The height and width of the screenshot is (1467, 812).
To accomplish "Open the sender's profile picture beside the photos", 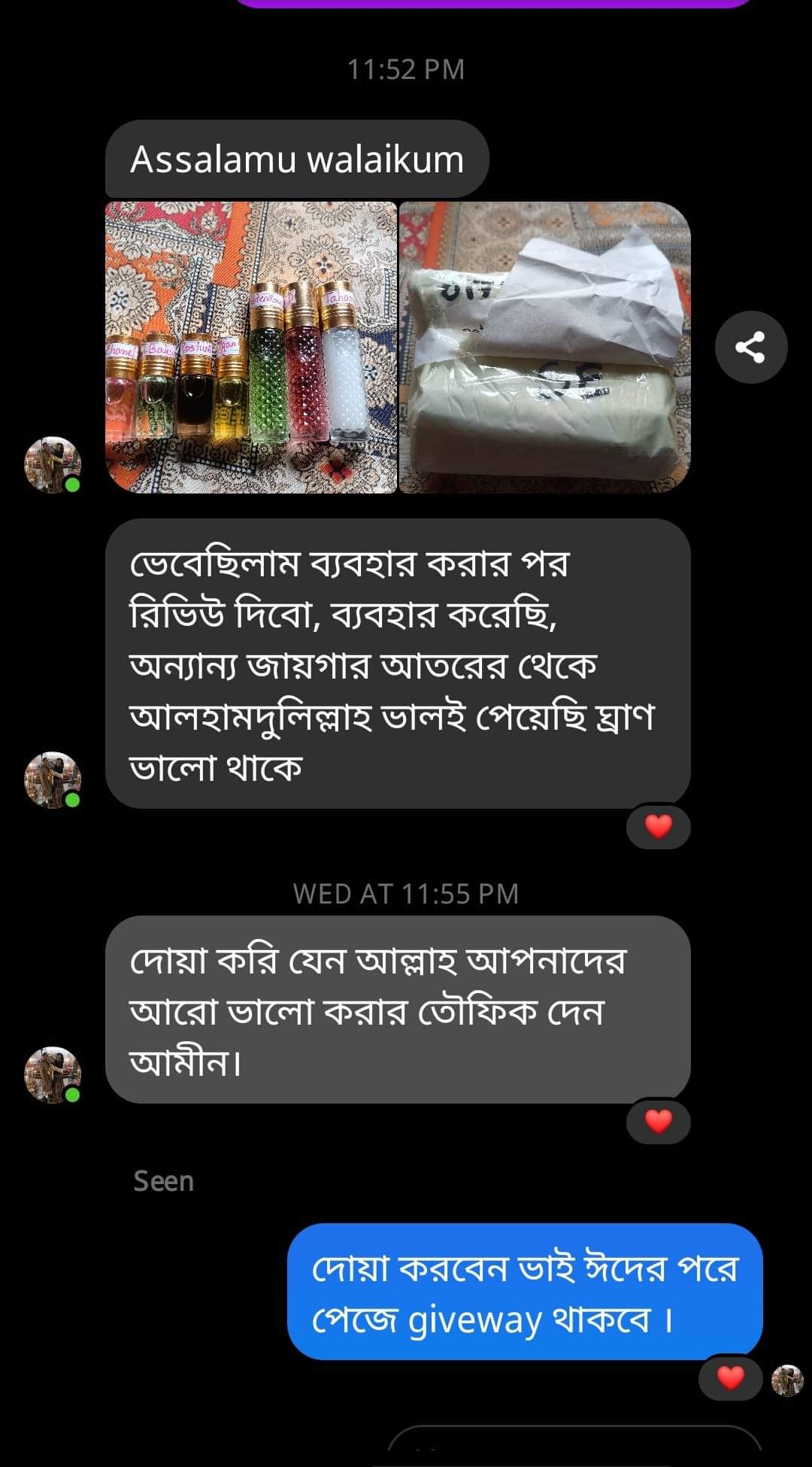I will tap(53, 465).
